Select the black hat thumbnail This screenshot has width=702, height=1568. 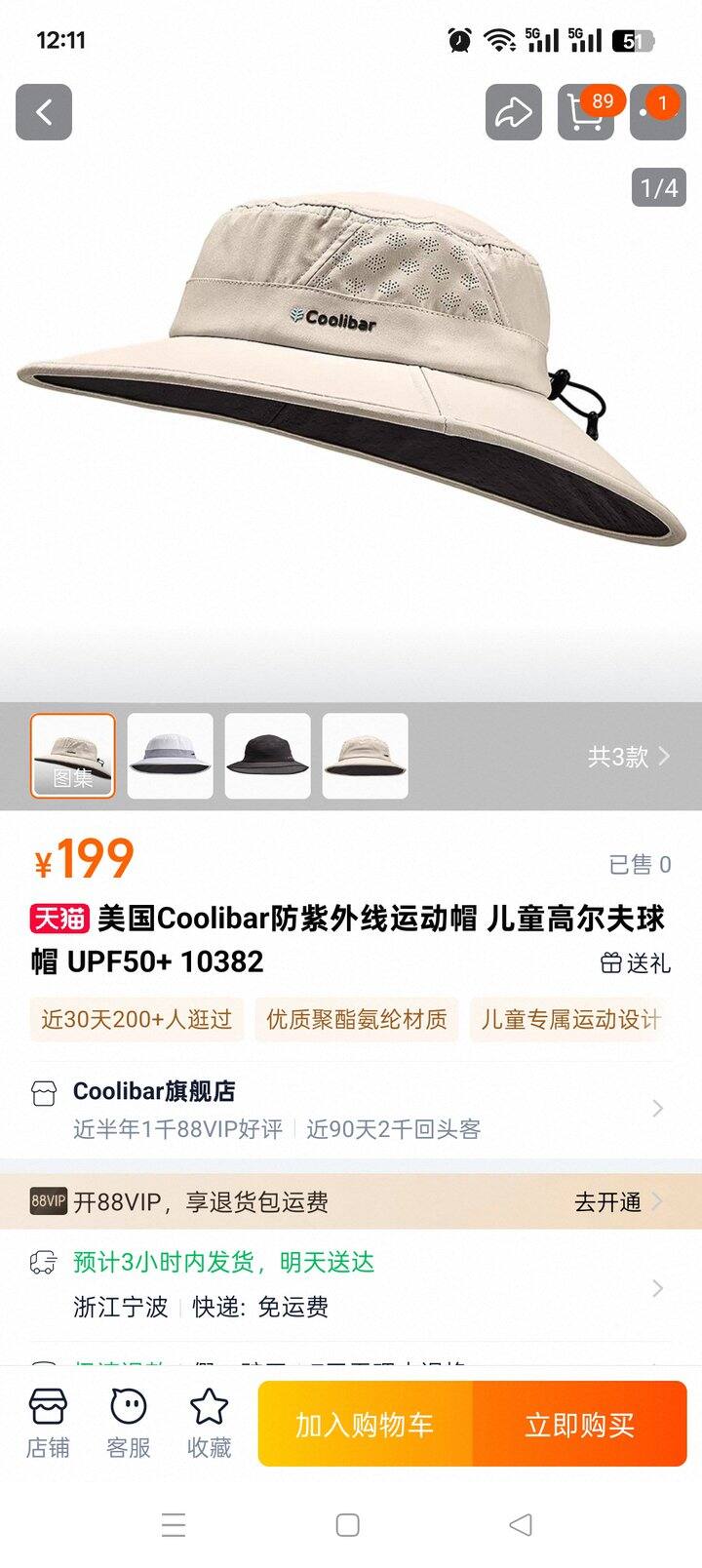click(268, 756)
